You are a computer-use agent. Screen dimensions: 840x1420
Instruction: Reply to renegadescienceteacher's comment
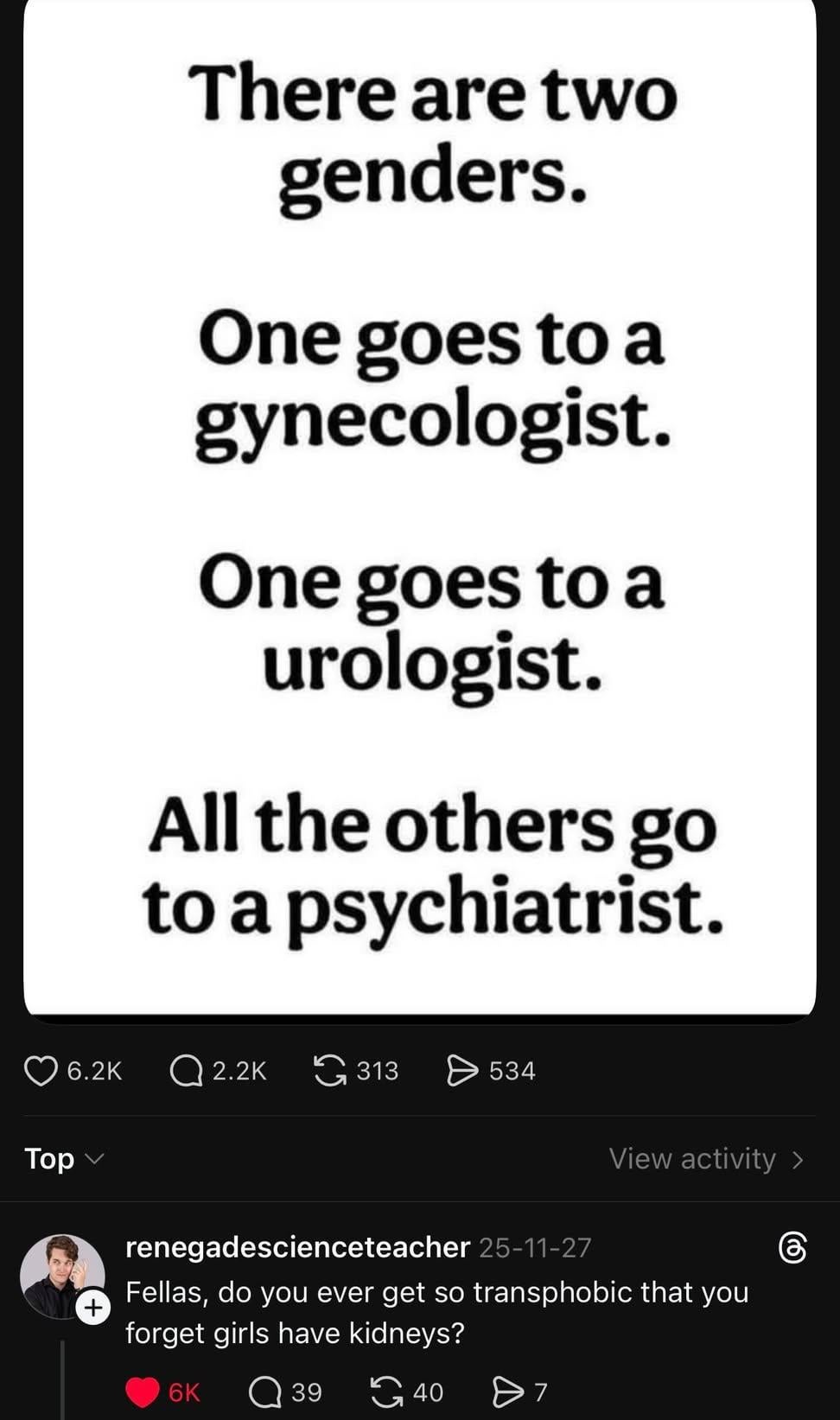tap(265, 1391)
